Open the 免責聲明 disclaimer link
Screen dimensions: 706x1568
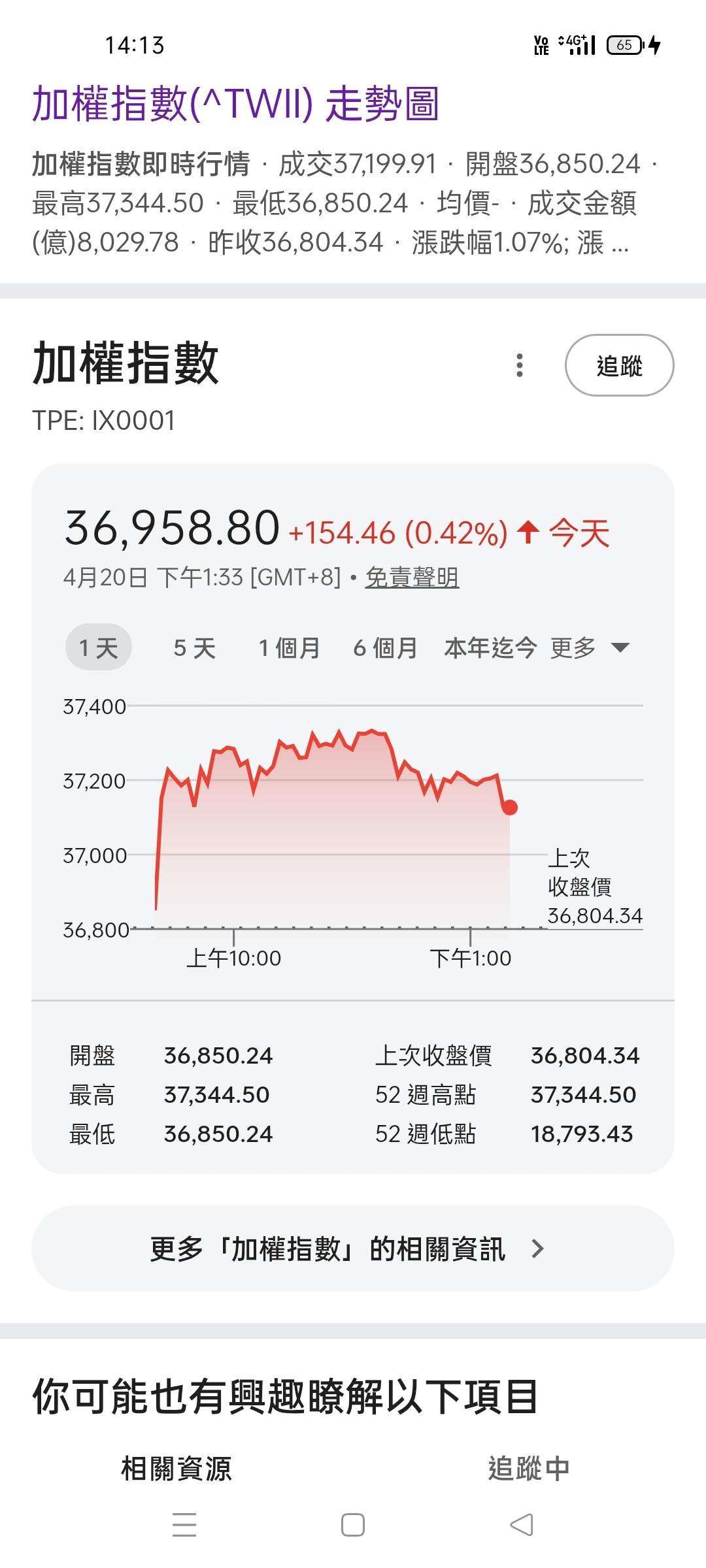412,578
